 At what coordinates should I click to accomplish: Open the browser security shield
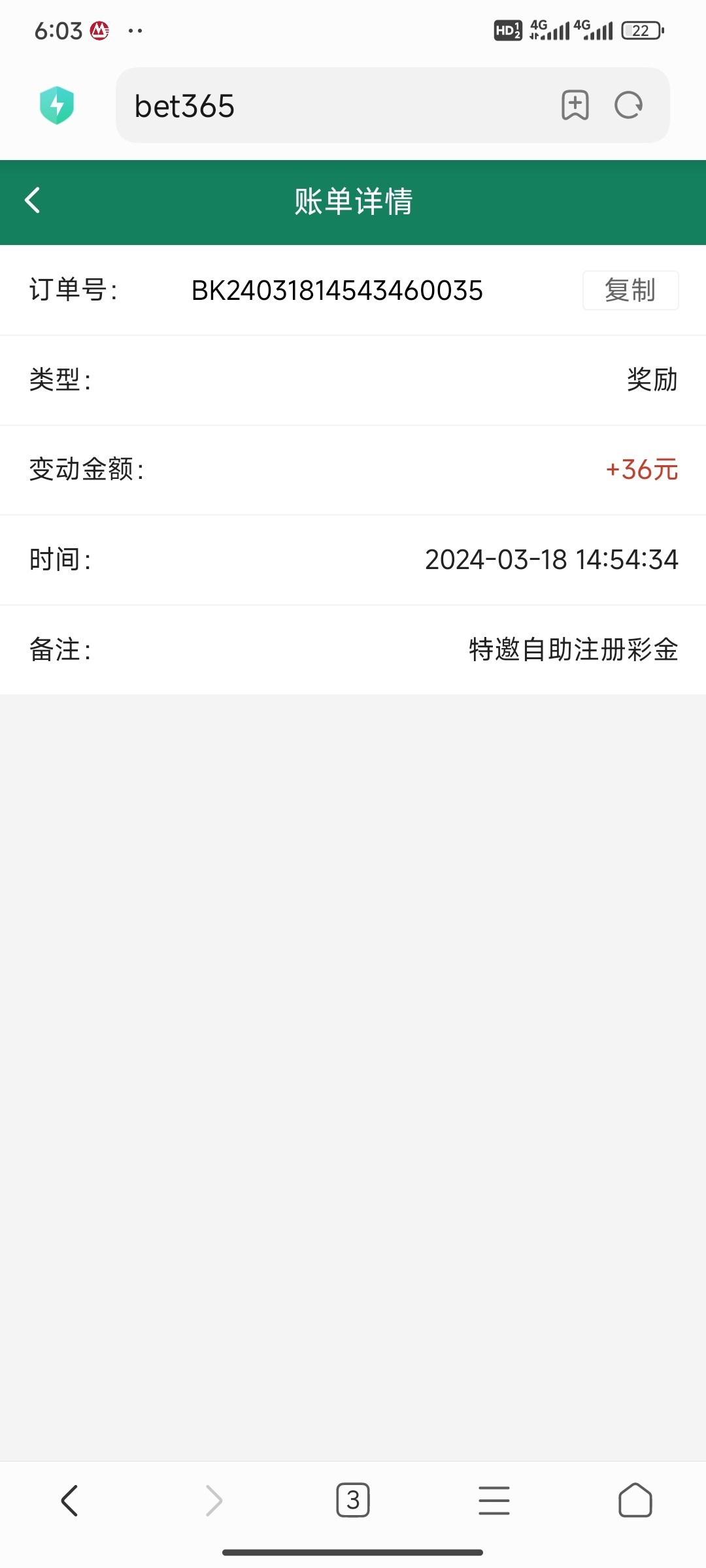57,105
